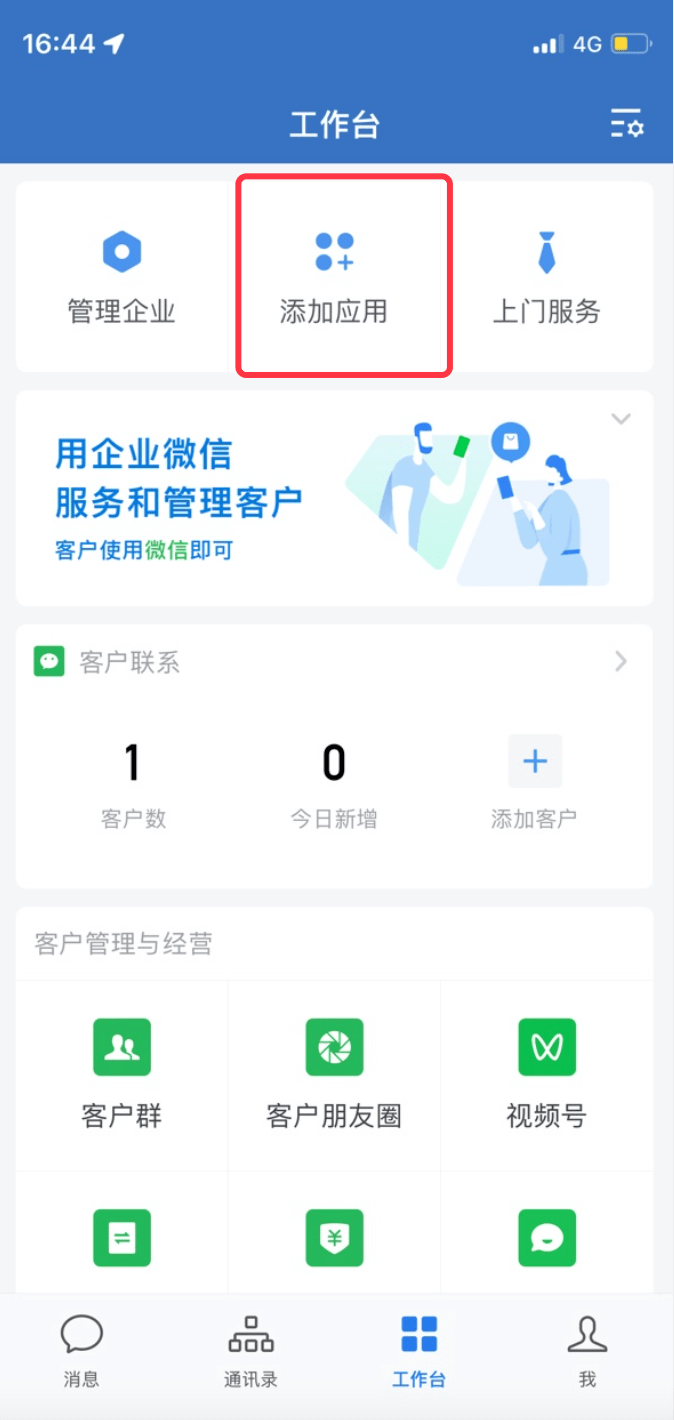Tap 添加应用 to add an app
The width and height of the screenshot is (674, 1420).
(x=334, y=276)
